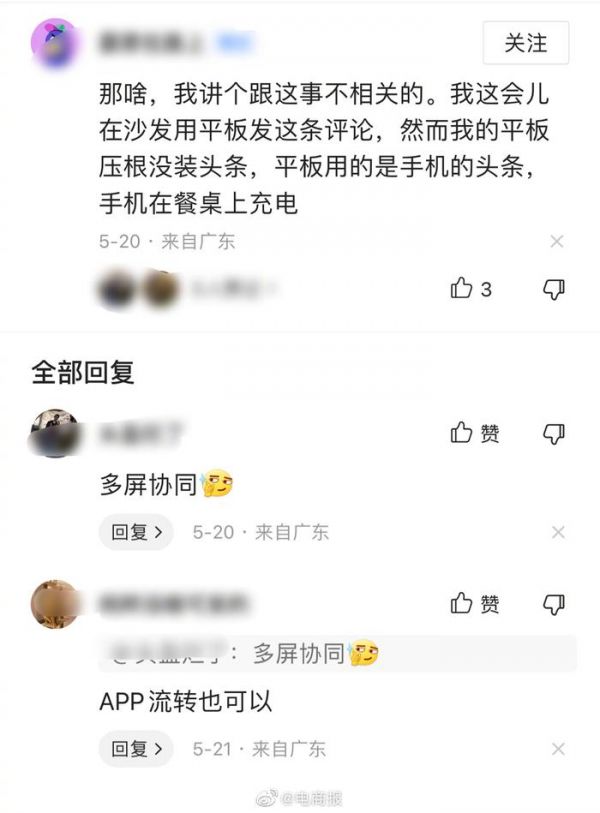
Task: Dislike the reply APP流转也可以
Action: pos(553,603)
